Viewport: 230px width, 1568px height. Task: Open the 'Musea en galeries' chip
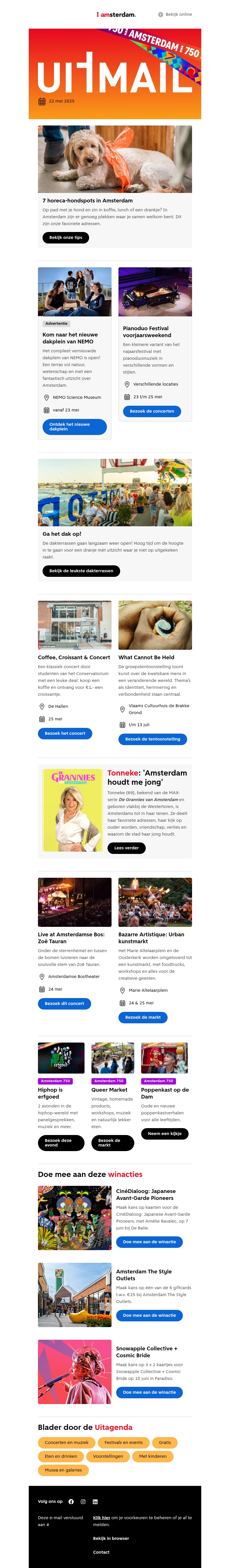(x=63, y=1470)
